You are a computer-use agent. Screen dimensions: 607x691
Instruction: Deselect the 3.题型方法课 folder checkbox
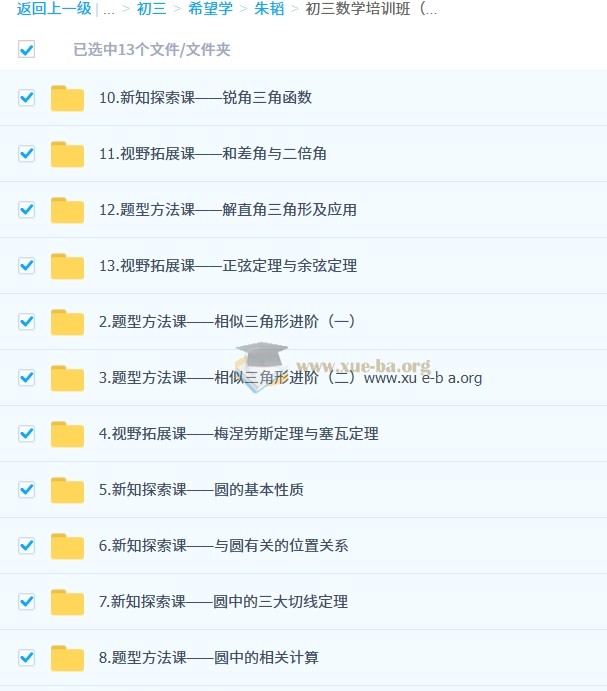[x=26, y=378]
